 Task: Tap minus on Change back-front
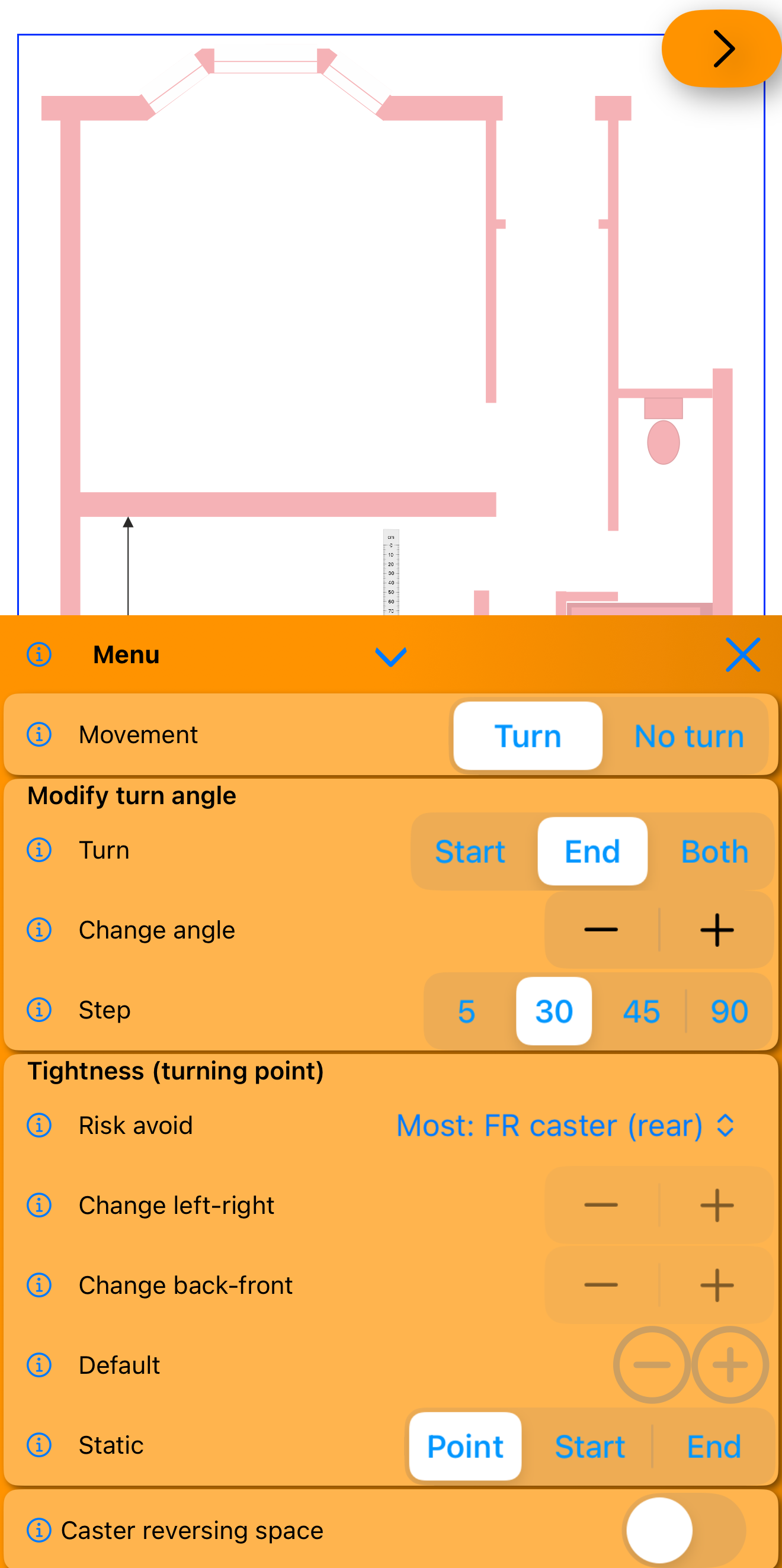(x=601, y=1285)
